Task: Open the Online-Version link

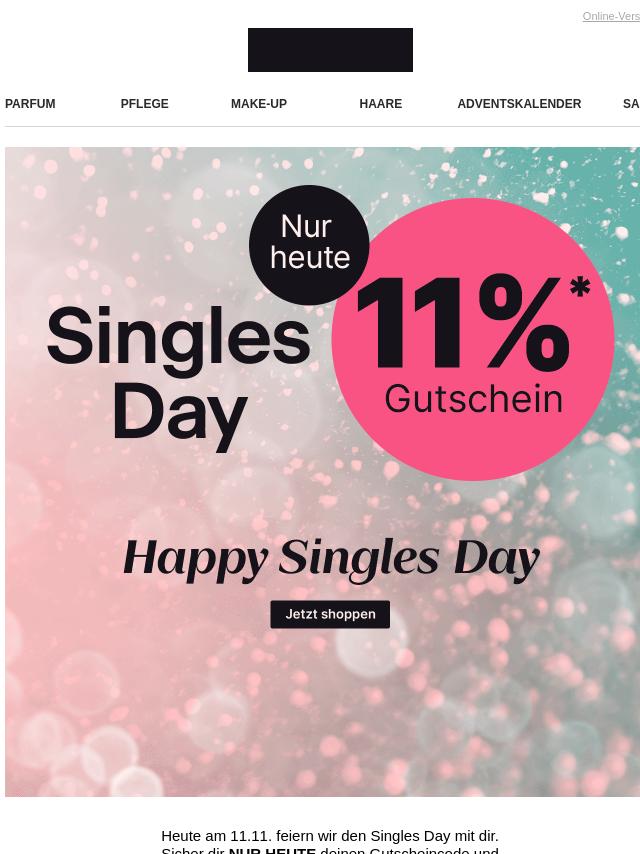Action: click(611, 16)
